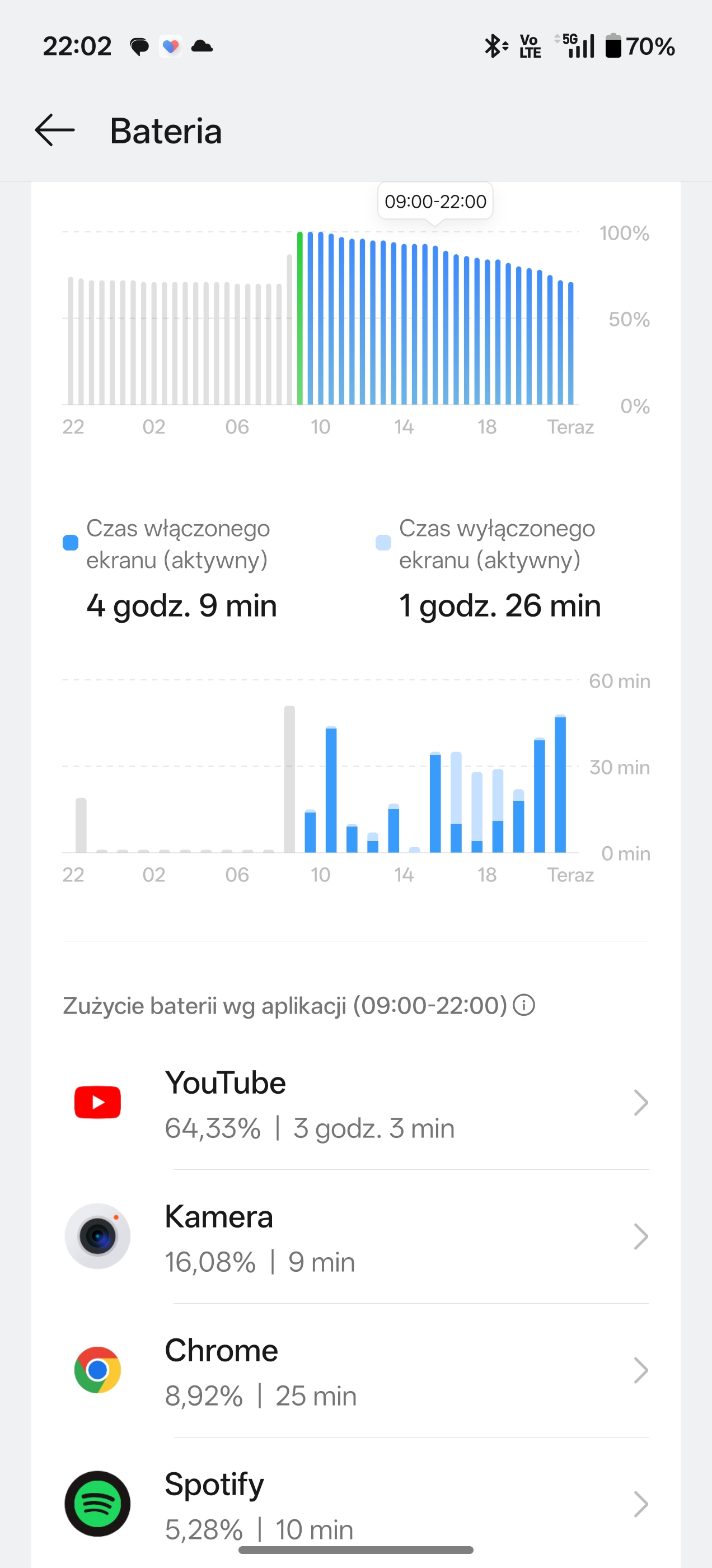Viewport: 712px width, 1568px height.
Task: Go back from the Bateria screen
Action: tap(55, 130)
